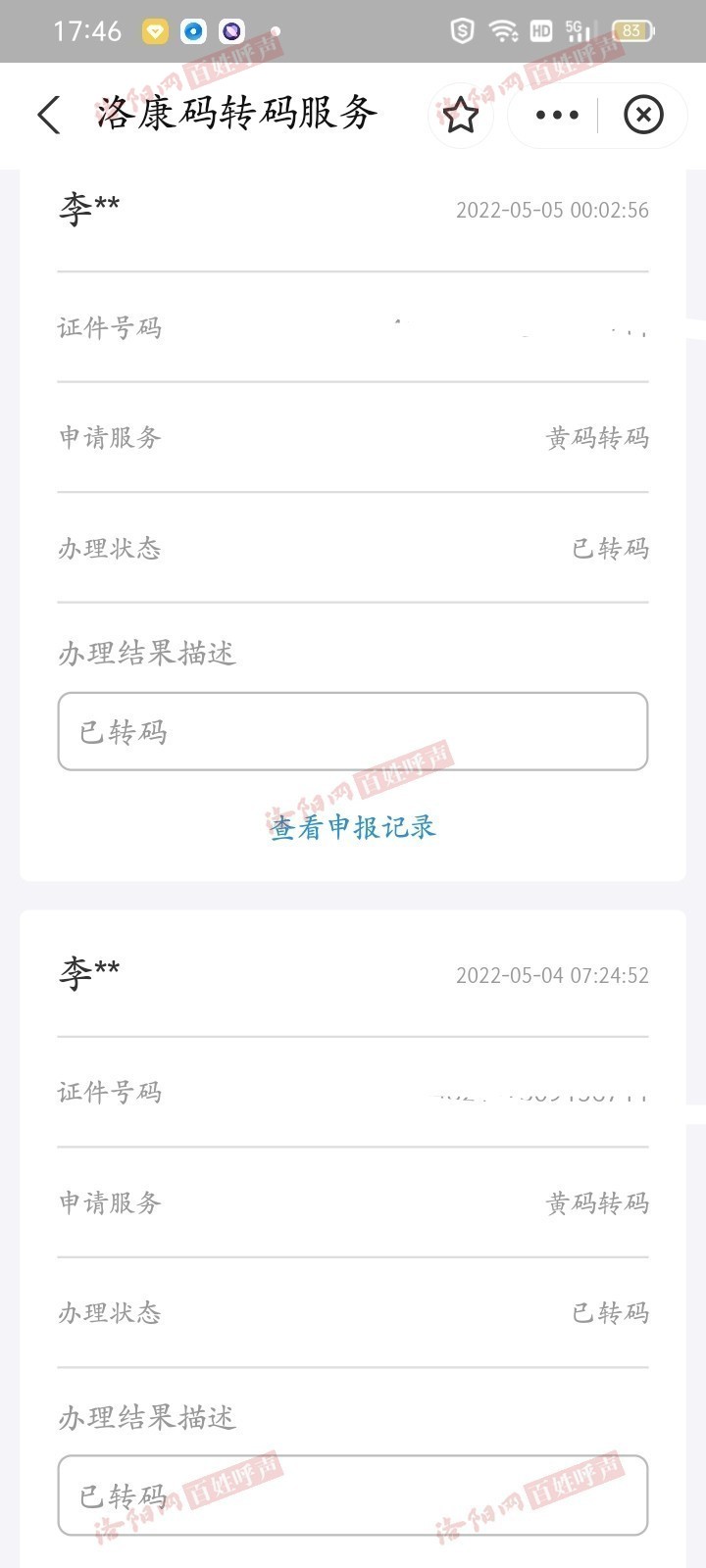Open the 查看申报记录 link
The width and height of the screenshot is (706, 1568).
(353, 827)
